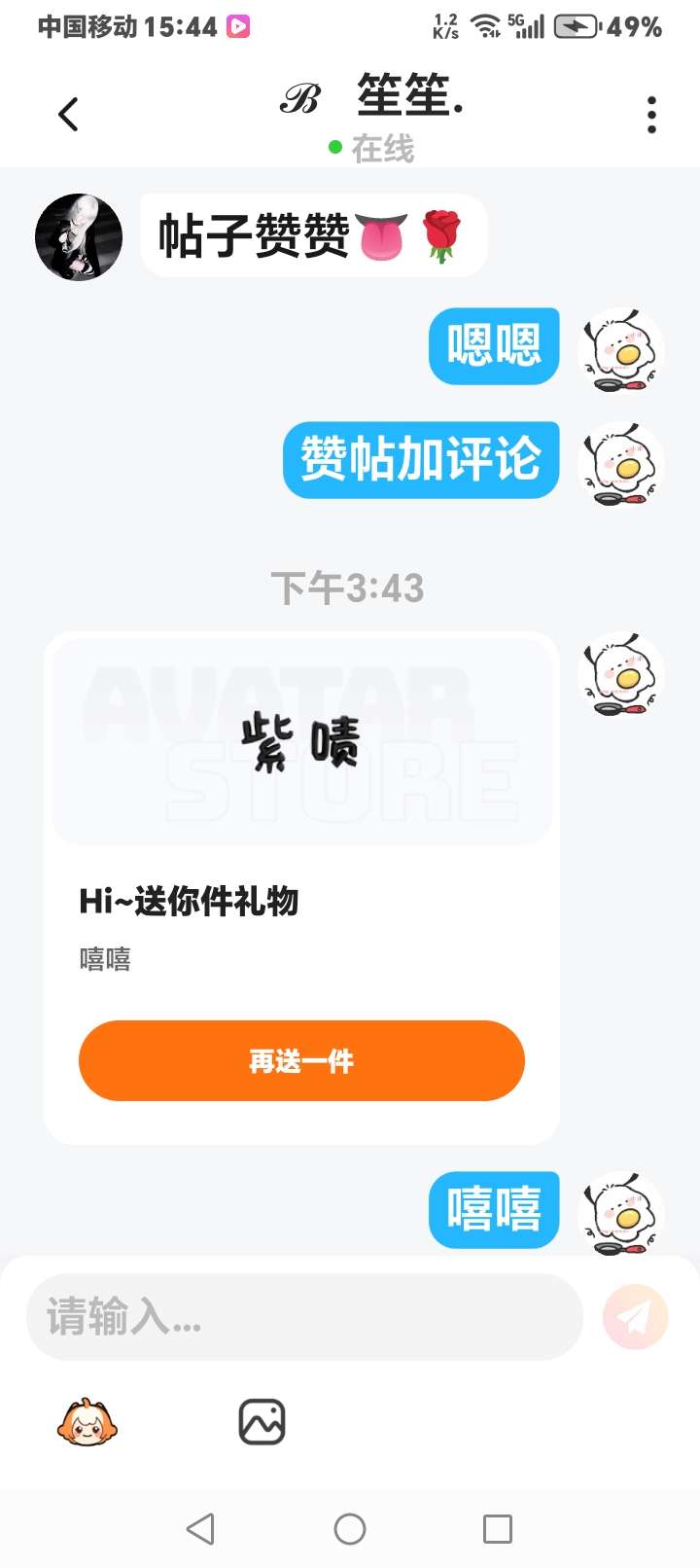Open my avatar beside the 嗯嗯 message
This screenshot has height=1568, width=700.
coord(622,351)
